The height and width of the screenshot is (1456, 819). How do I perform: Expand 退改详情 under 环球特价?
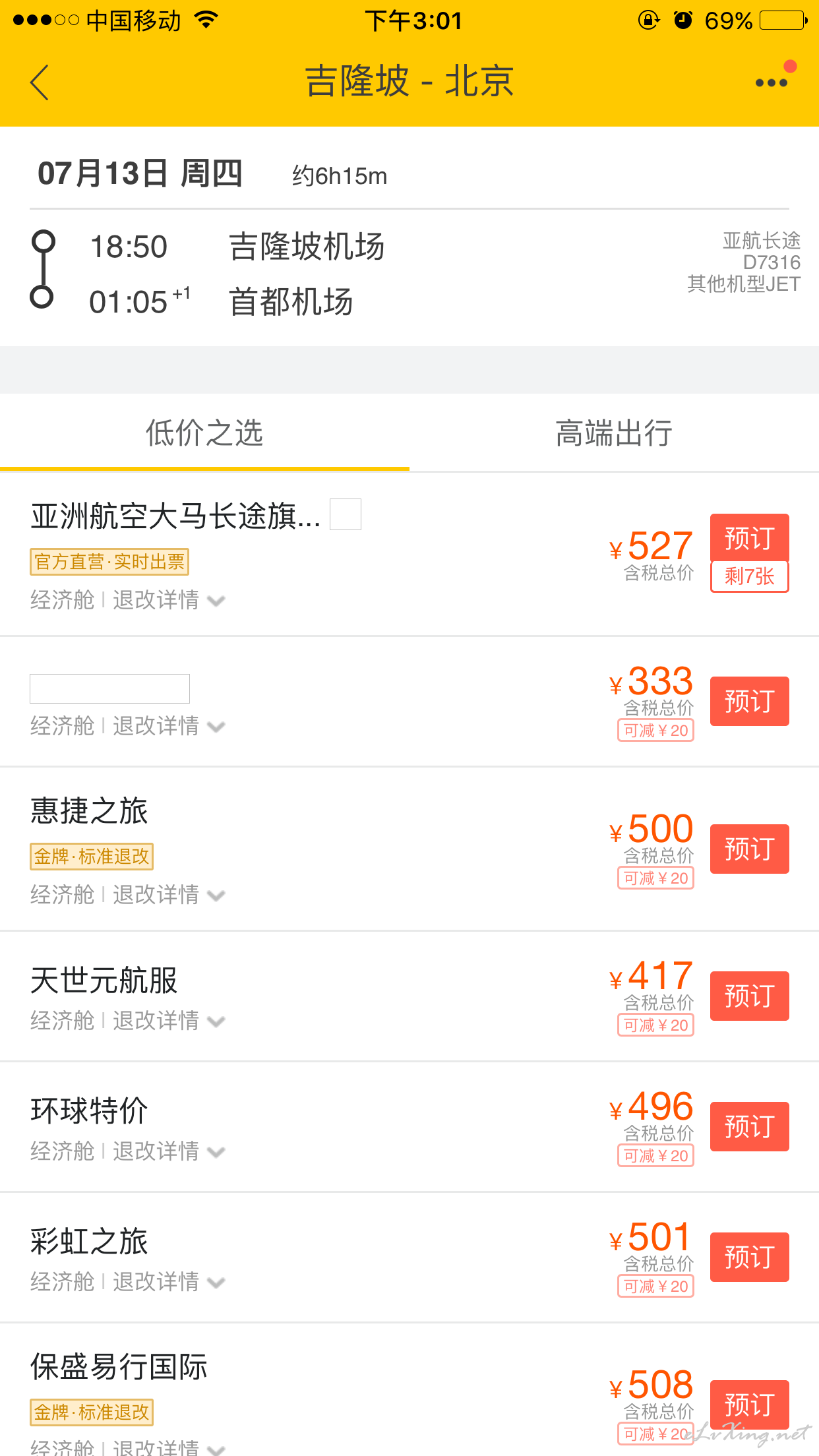169,1151
